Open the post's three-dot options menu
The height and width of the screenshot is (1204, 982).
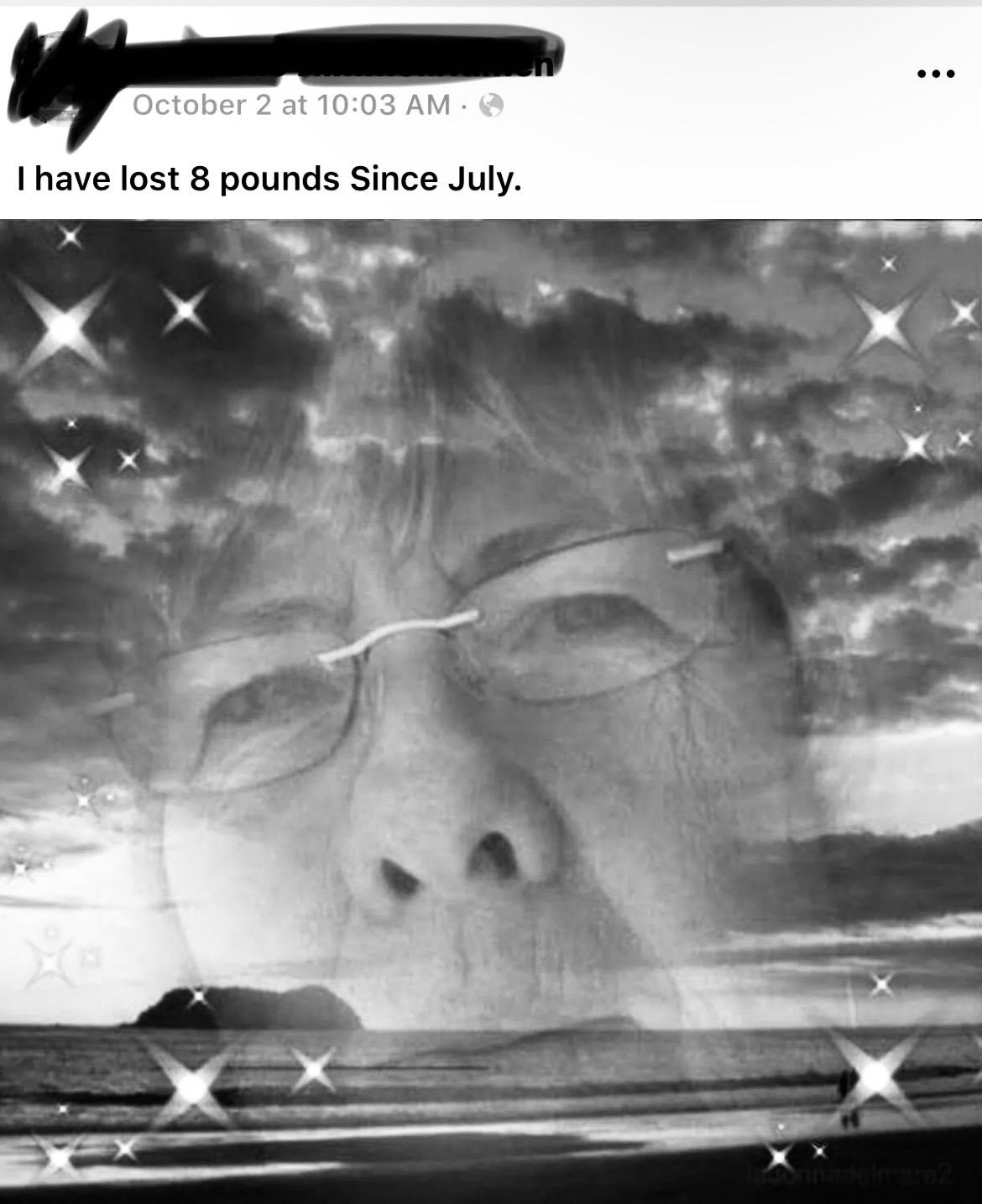click(x=936, y=75)
